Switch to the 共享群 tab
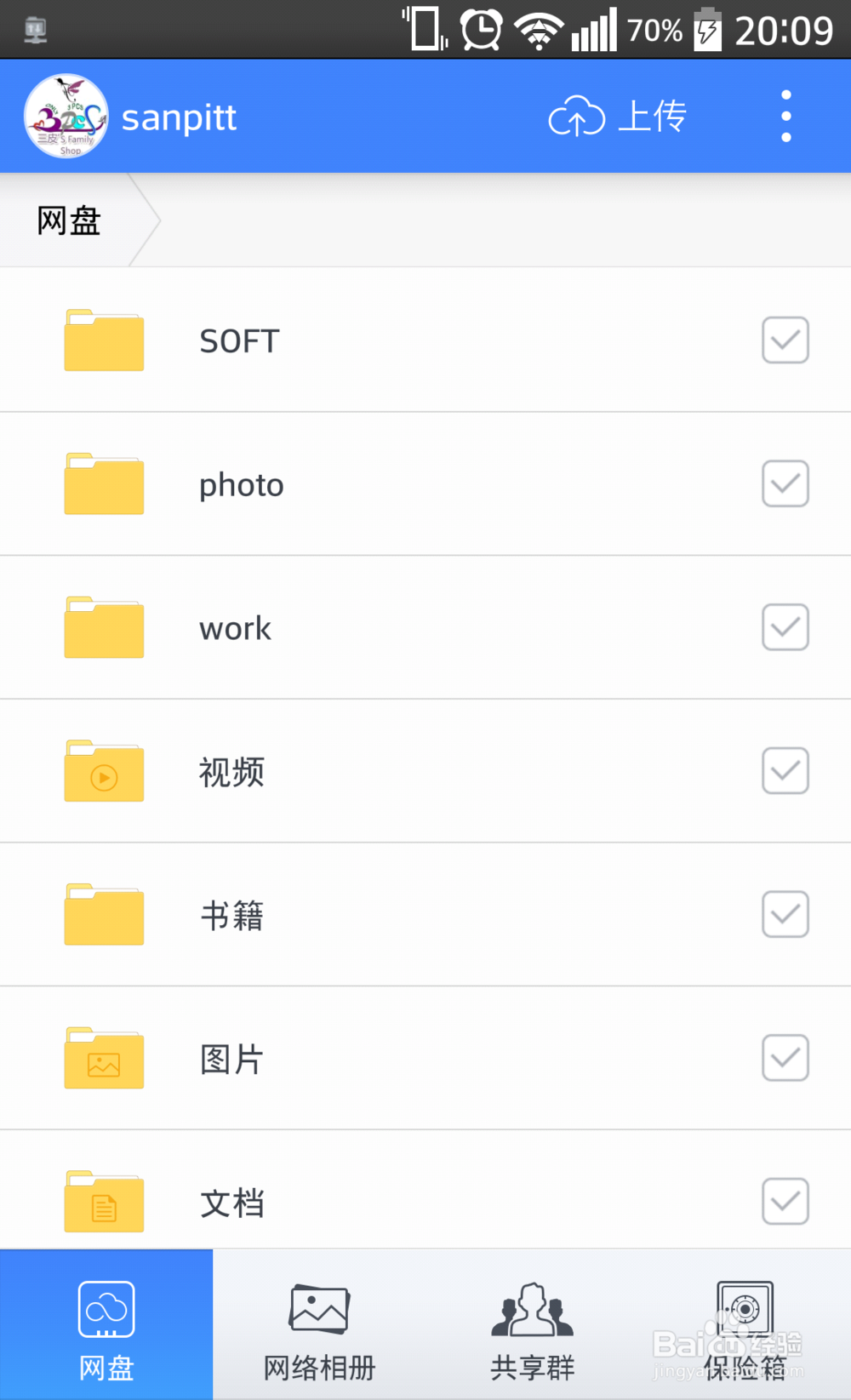The height and width of the screenshot is (1400, 851). pos(532,1325)
